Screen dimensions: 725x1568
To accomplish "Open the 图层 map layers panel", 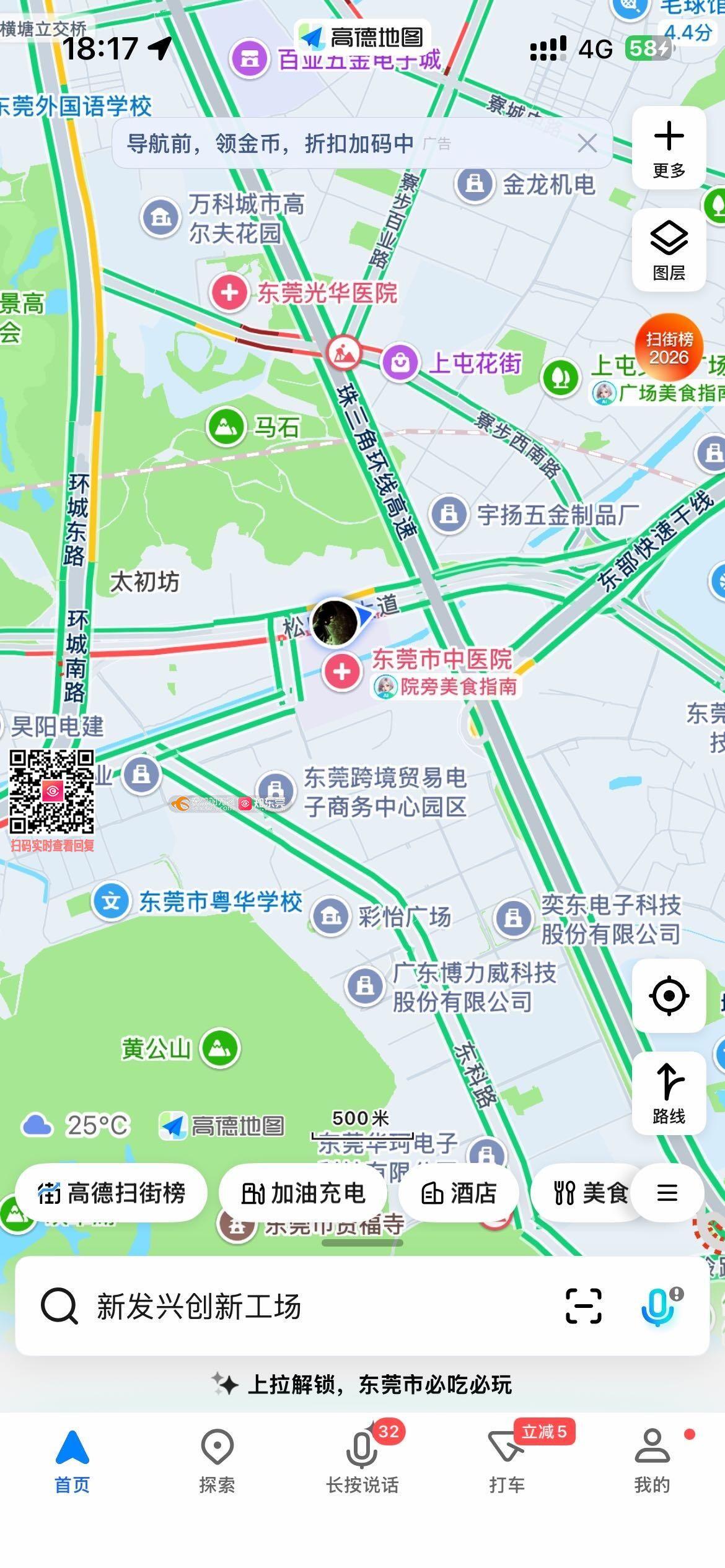I will 669,250.
